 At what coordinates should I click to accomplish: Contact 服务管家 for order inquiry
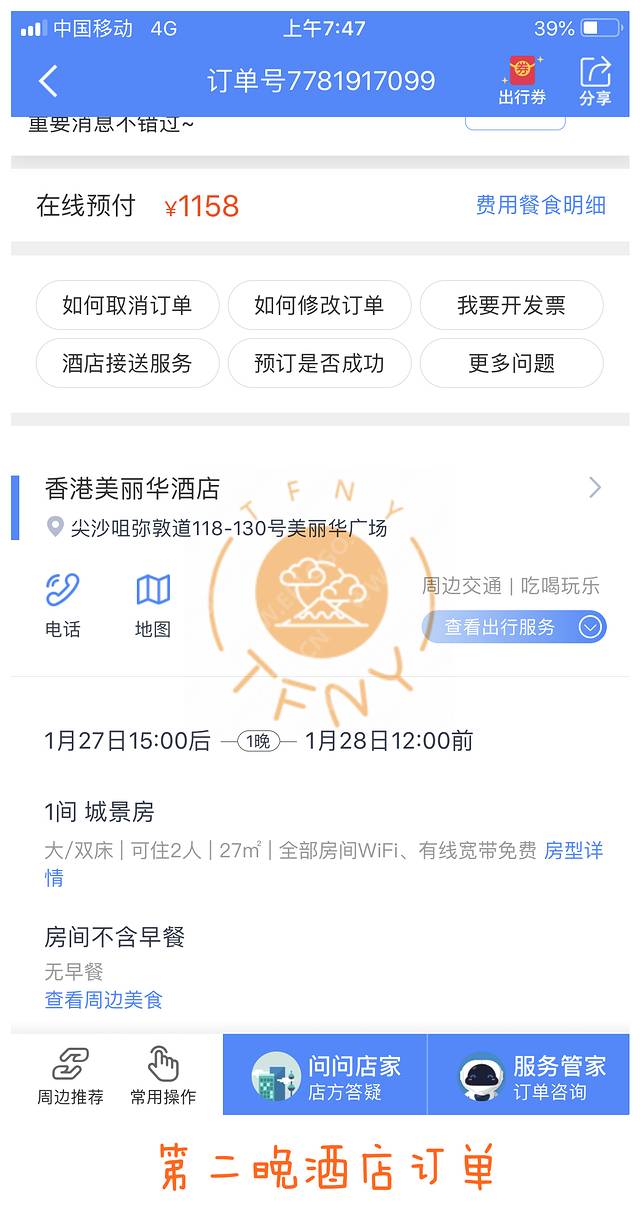point(530,1076)
